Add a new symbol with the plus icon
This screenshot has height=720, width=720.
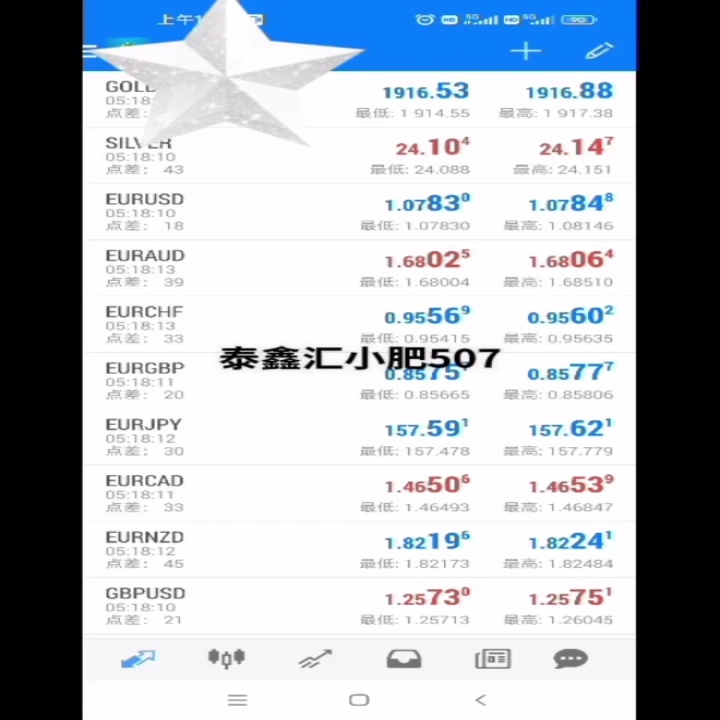pyautogui.click(x=526, y=51)
